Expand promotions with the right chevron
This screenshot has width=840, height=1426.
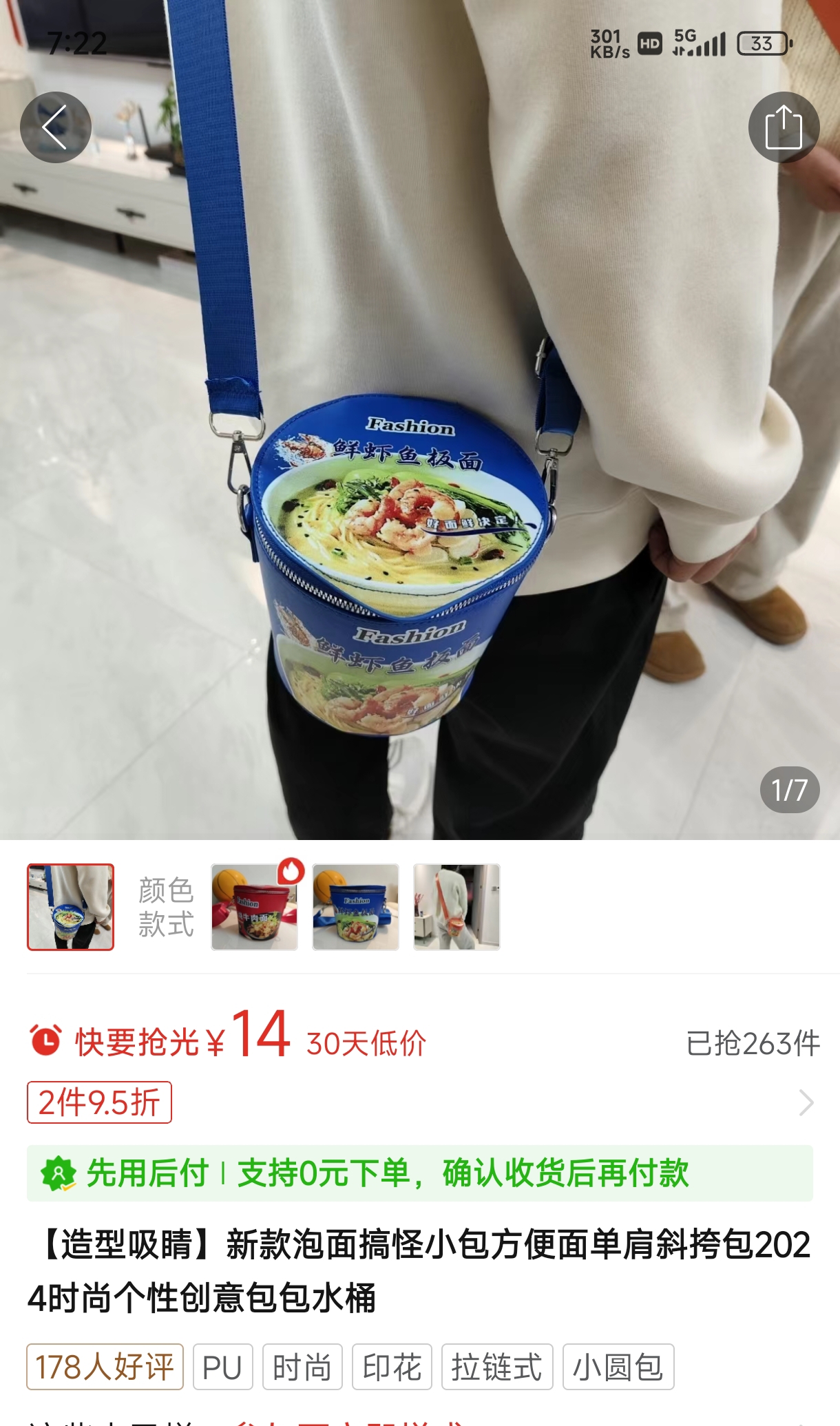pyautogui.click(x=806, y=1102)
